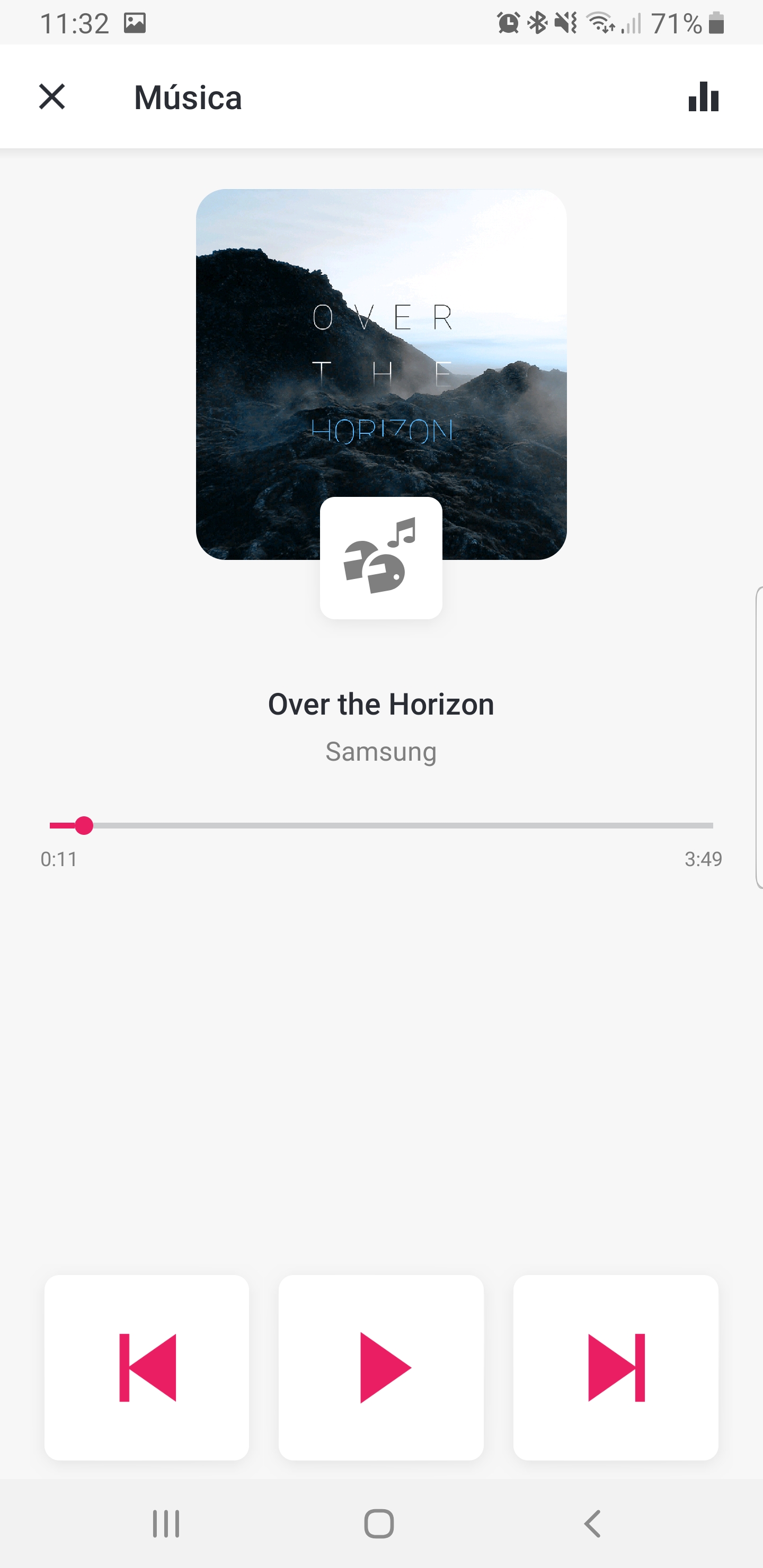763x1568 pixels.
Task: Go back with the system back button
Action: click(x=592, y=1524)
